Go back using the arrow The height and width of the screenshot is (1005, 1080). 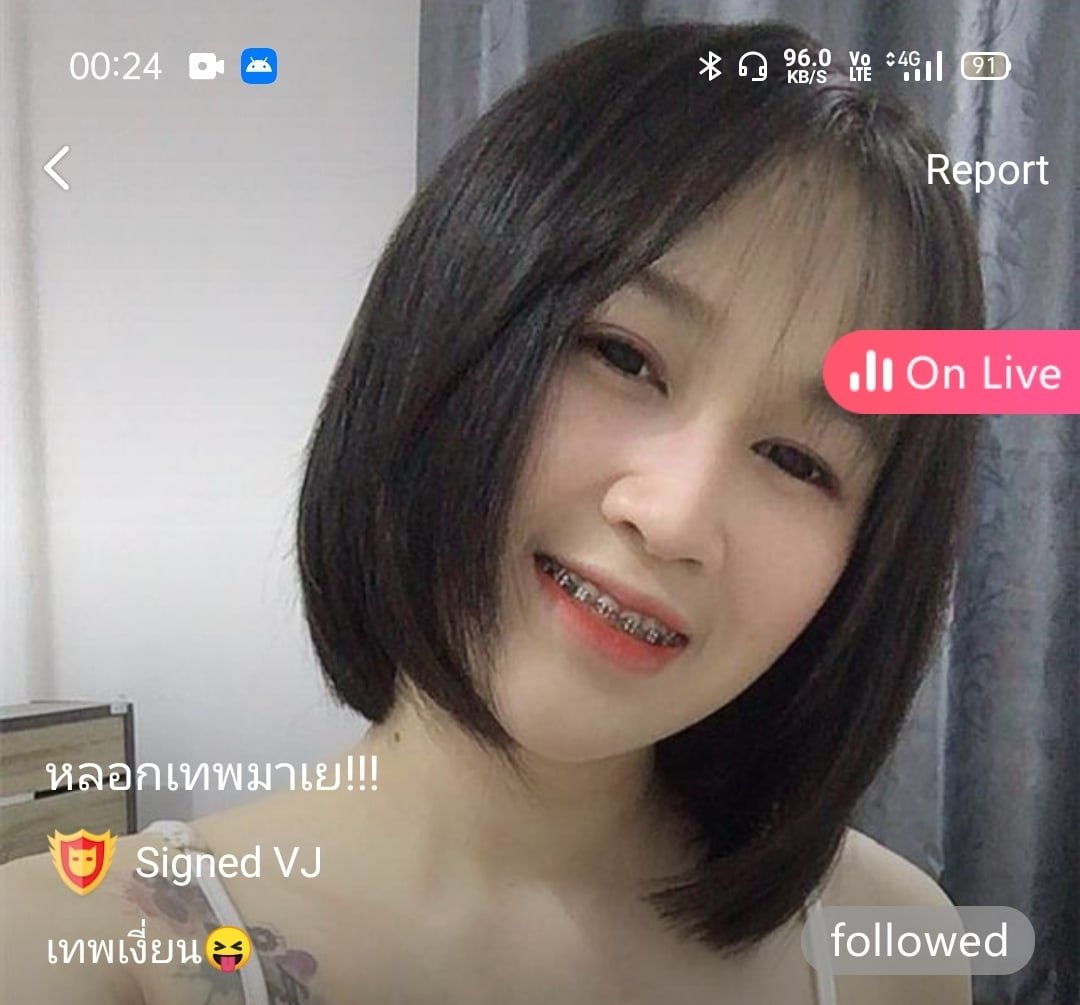click(x=58, y=168)
